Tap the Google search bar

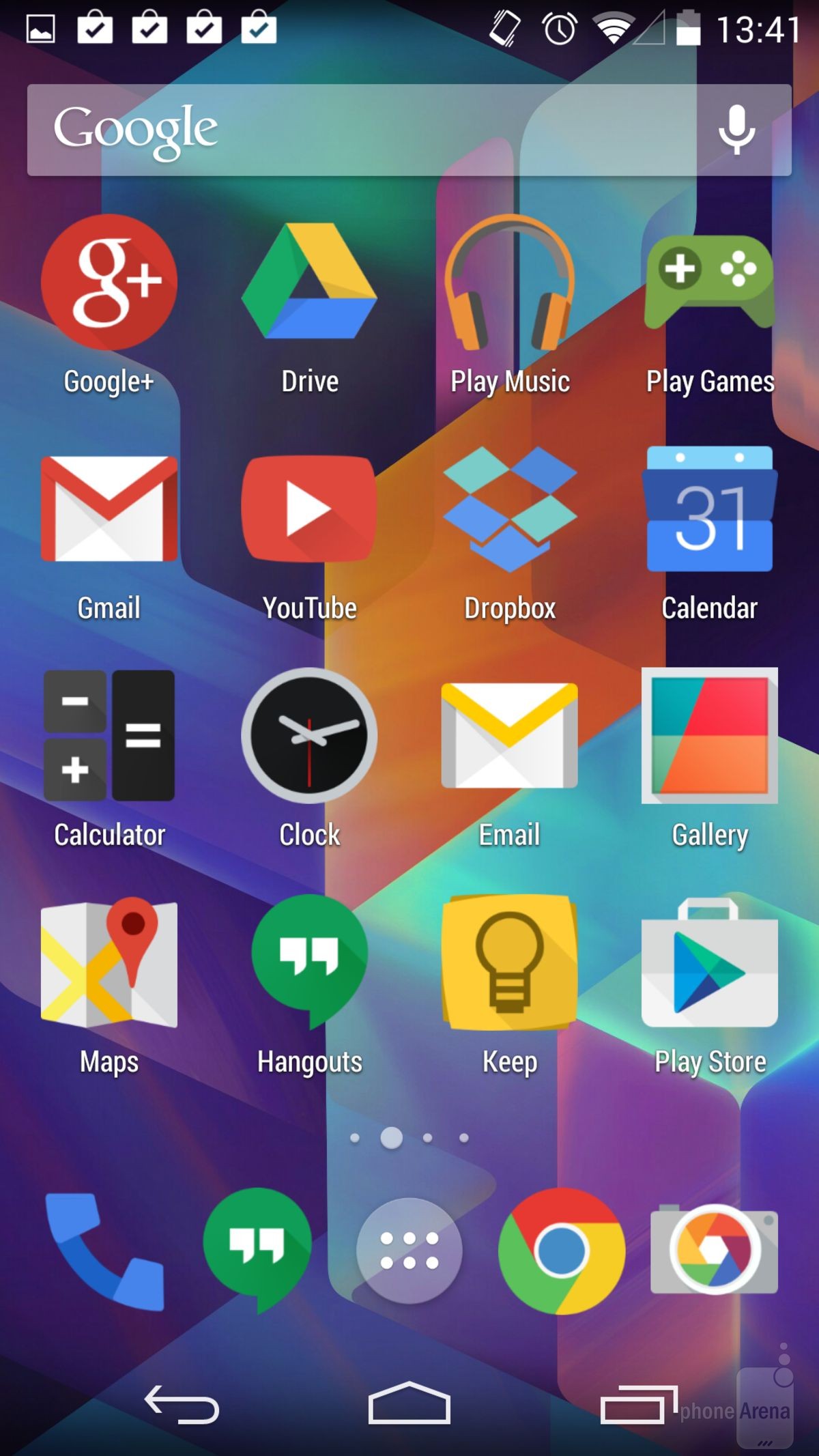coord(341,130)
